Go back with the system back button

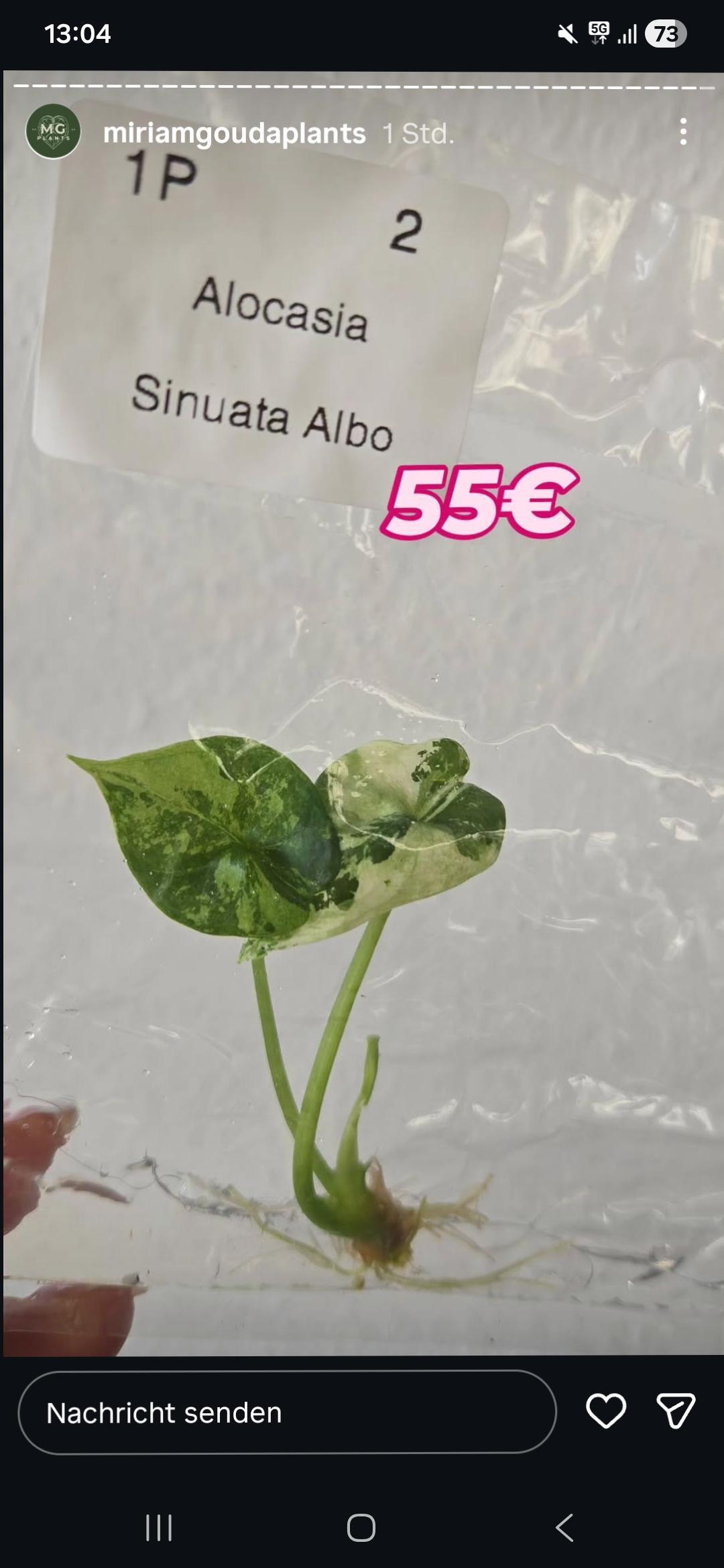564,1528
